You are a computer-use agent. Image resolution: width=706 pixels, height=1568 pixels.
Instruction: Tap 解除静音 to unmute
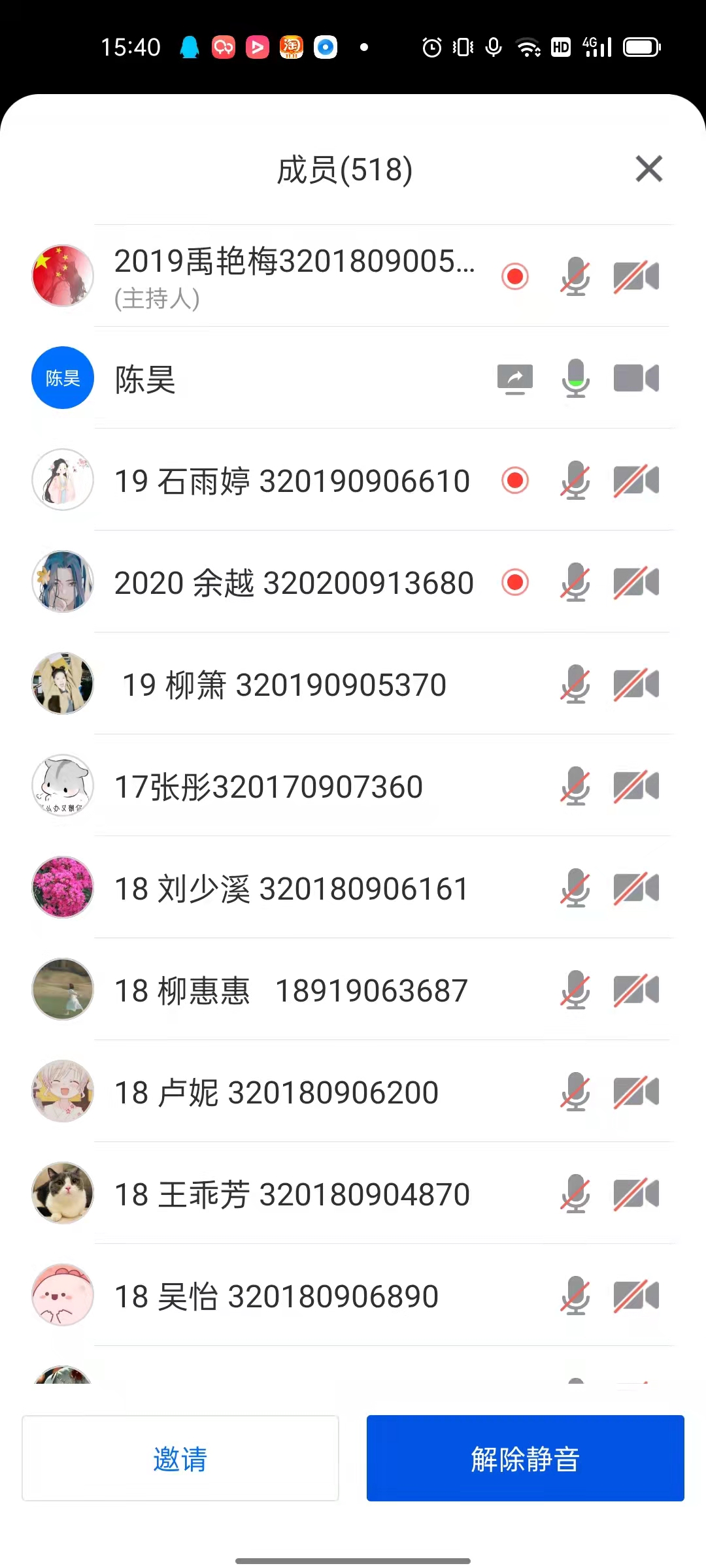click(525, 1458)
